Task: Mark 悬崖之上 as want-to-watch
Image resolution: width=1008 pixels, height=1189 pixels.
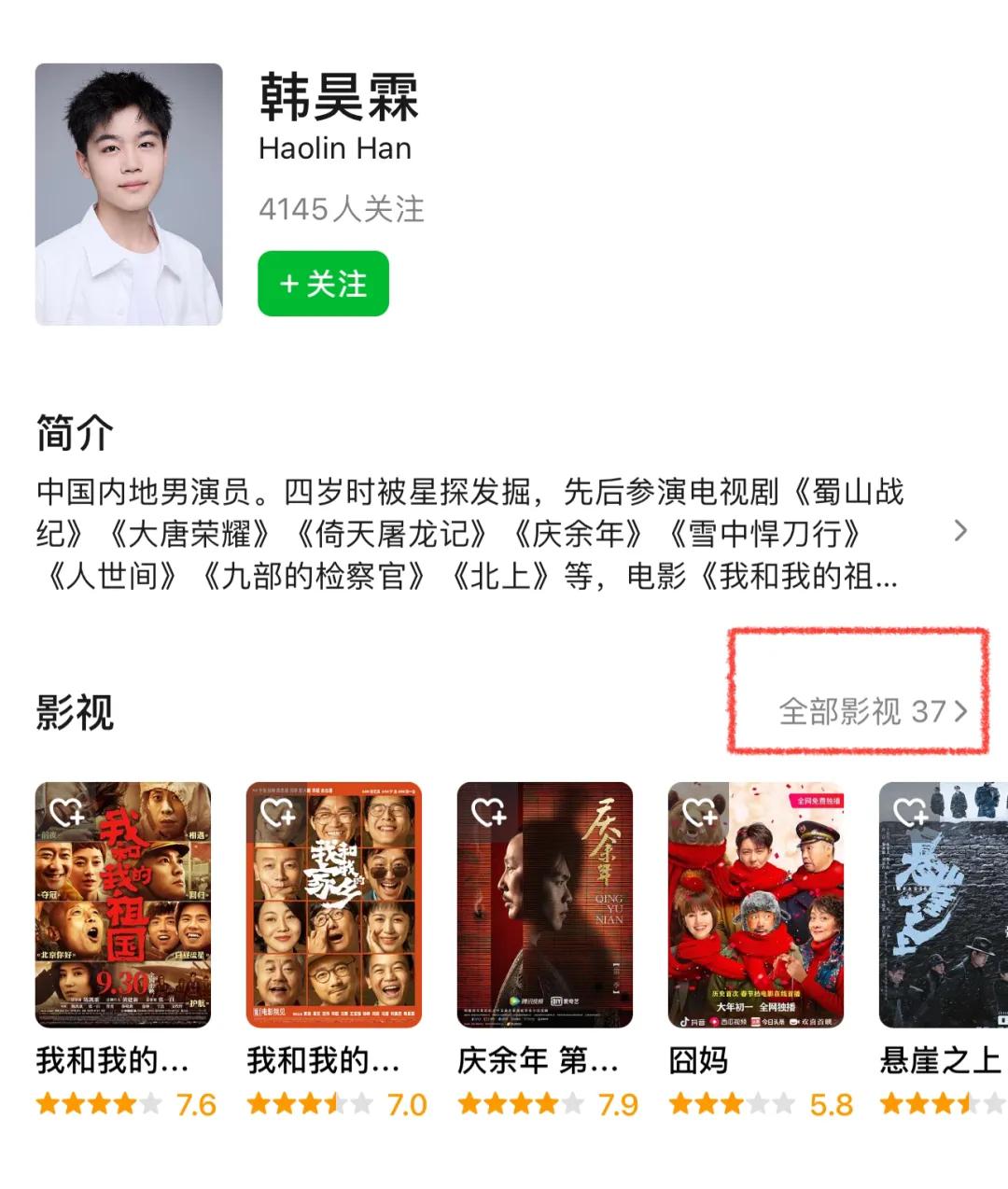Action: coord(911,812)
